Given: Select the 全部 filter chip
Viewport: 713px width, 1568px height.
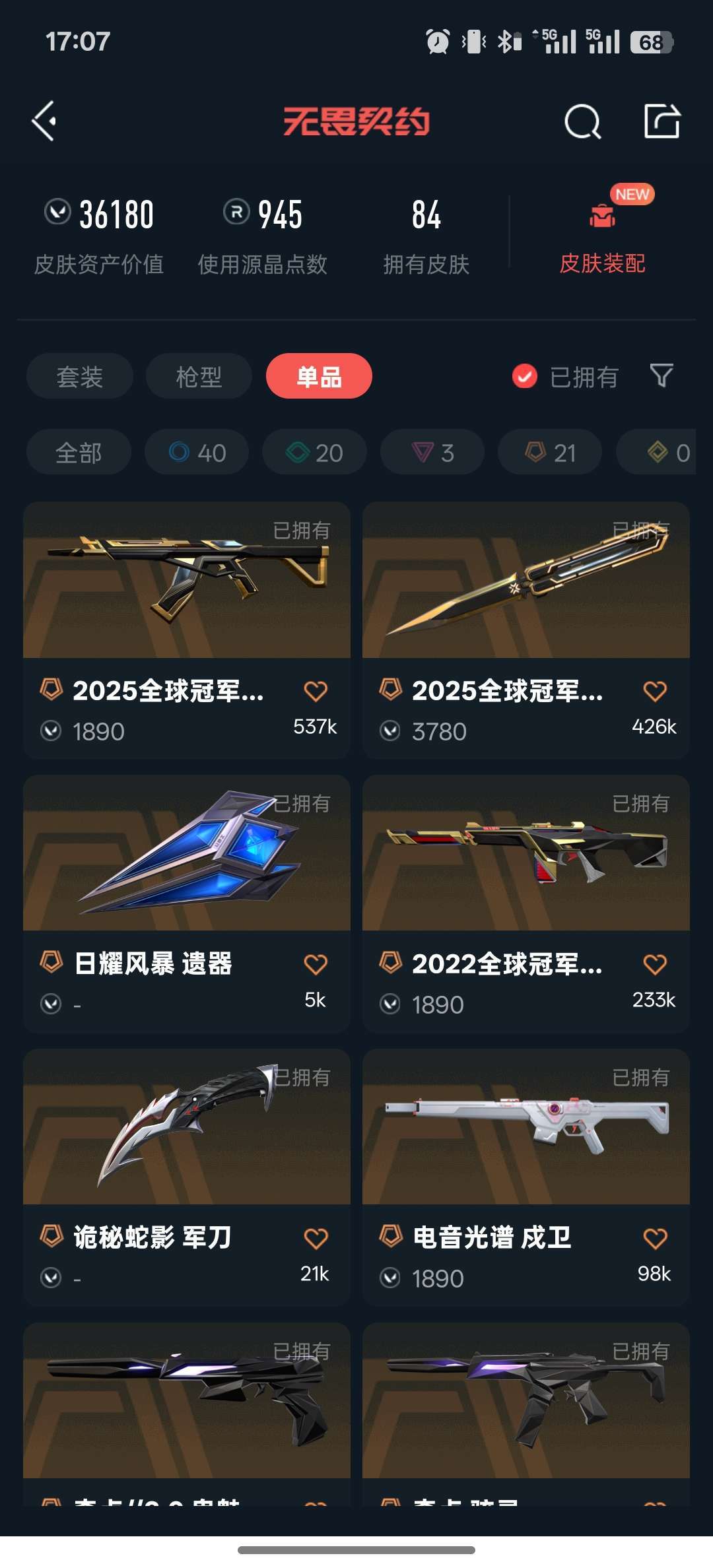Looking at the screenshot, I should tap(78, 452).
